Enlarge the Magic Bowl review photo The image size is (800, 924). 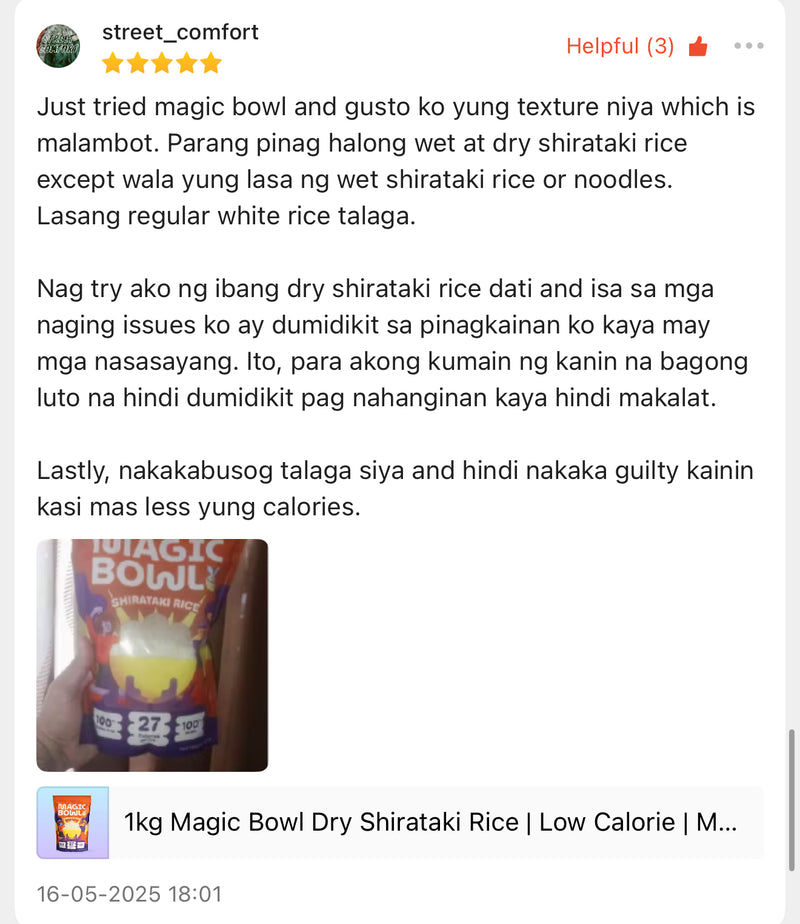(x=152, y=655)
